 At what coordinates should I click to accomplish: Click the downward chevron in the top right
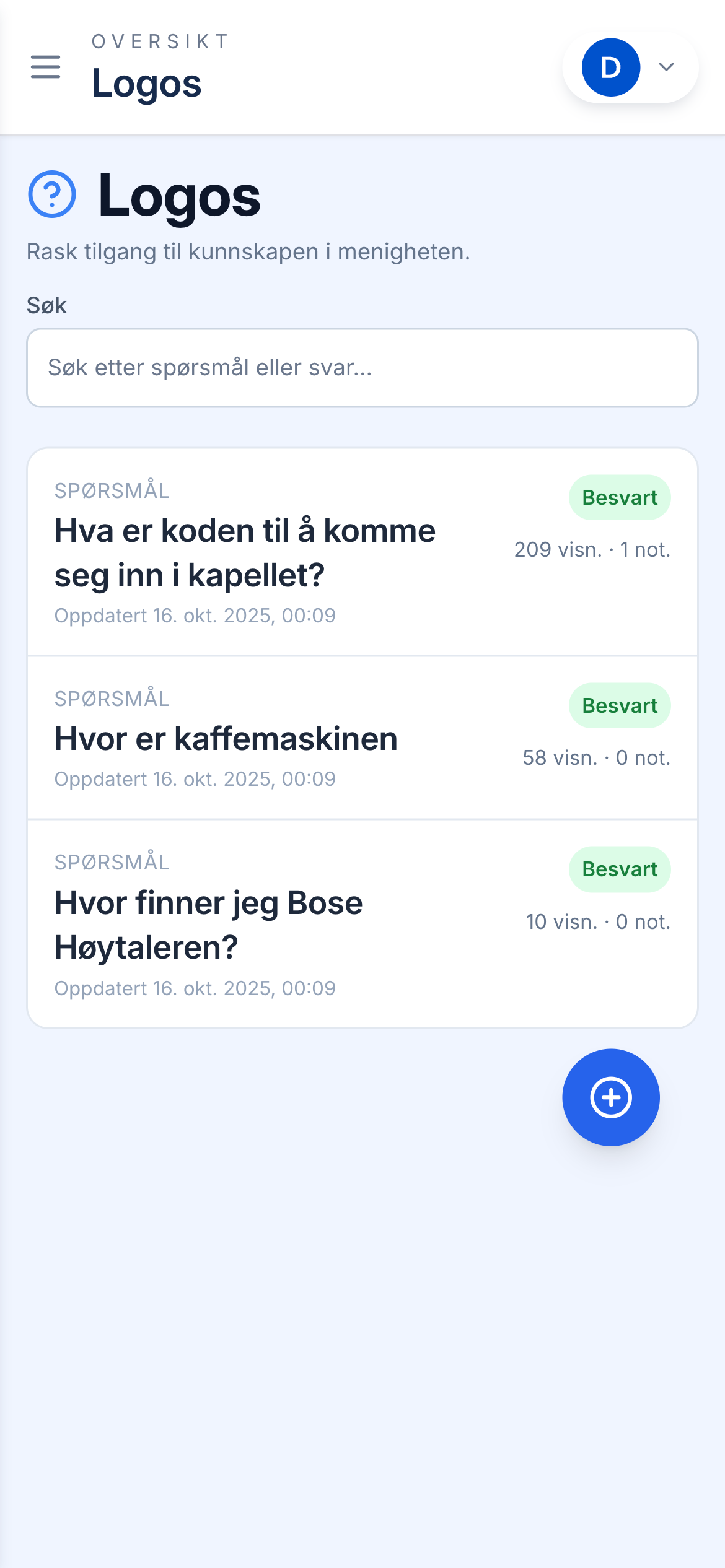click(x=666, y=67)
